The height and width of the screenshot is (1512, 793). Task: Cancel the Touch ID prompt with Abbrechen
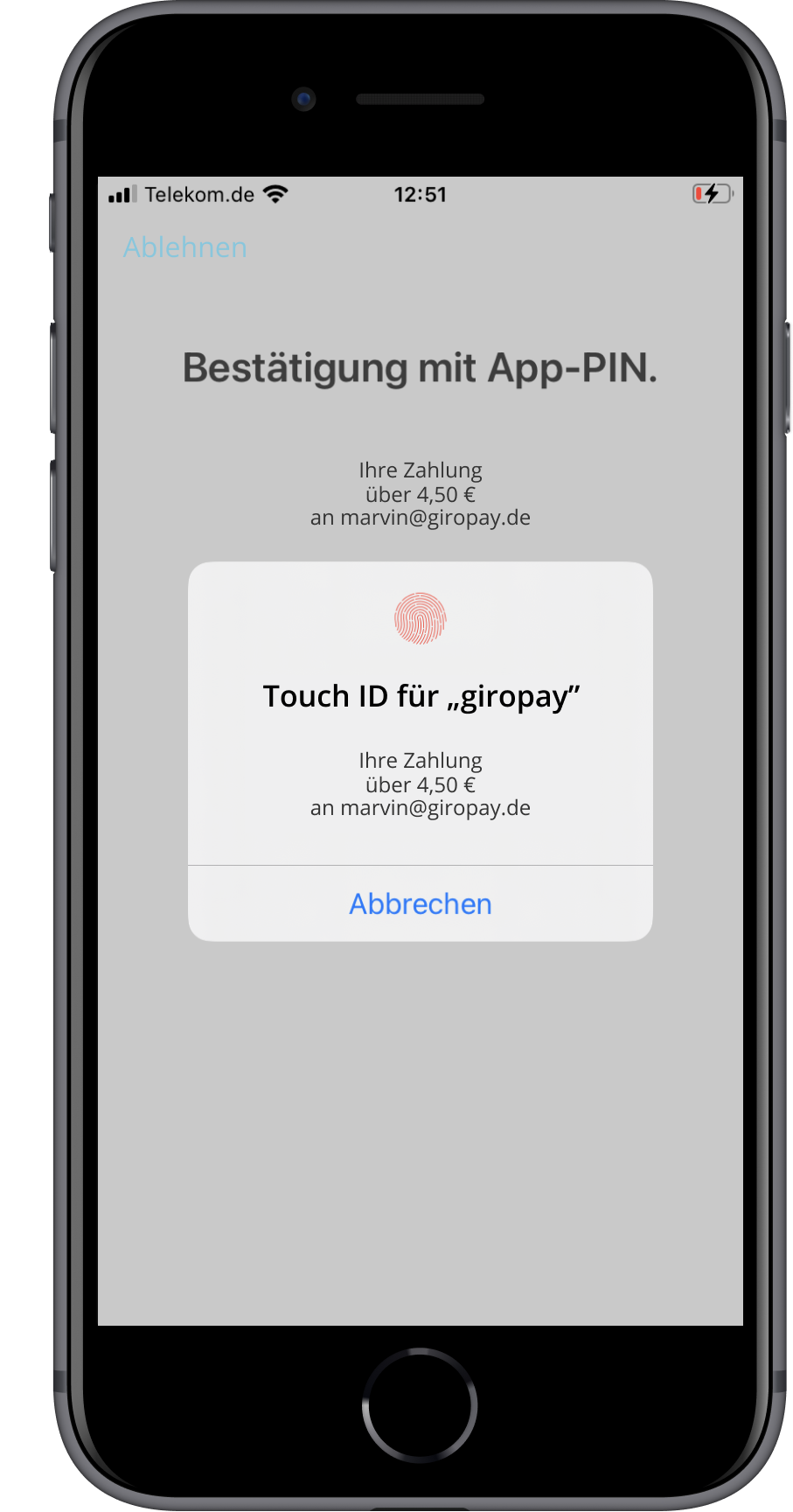[x=421, y=903]
